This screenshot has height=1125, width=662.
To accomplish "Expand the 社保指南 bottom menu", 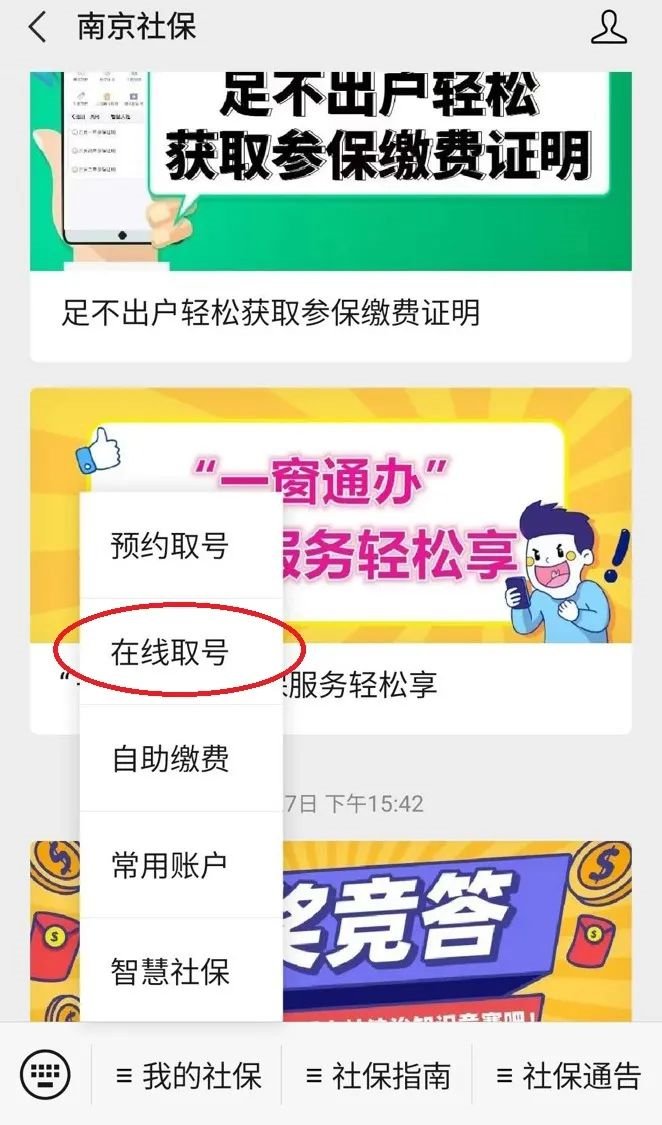I will point(377,1076).
